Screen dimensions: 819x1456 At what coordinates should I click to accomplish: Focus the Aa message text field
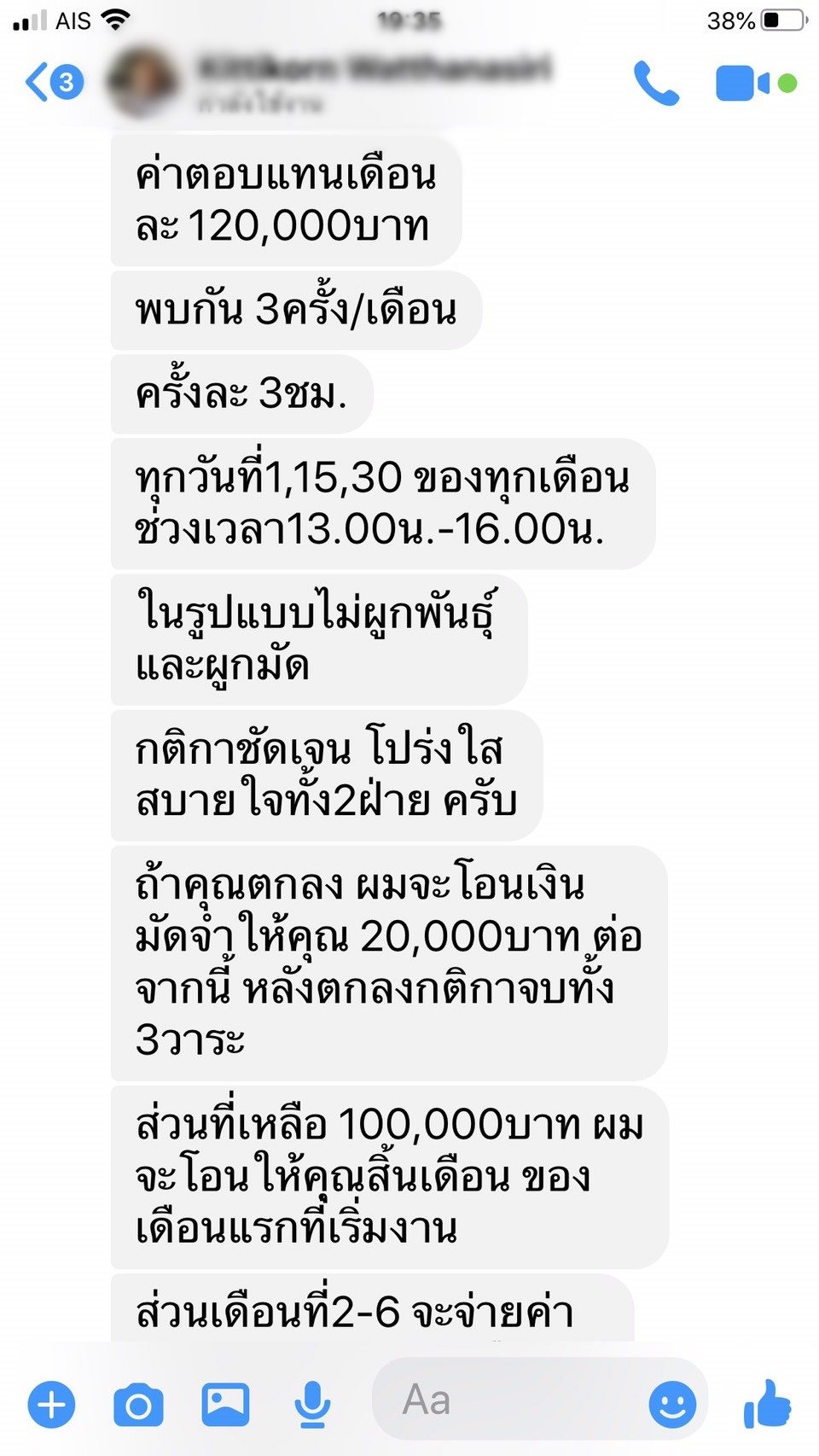click(508, 1401)
